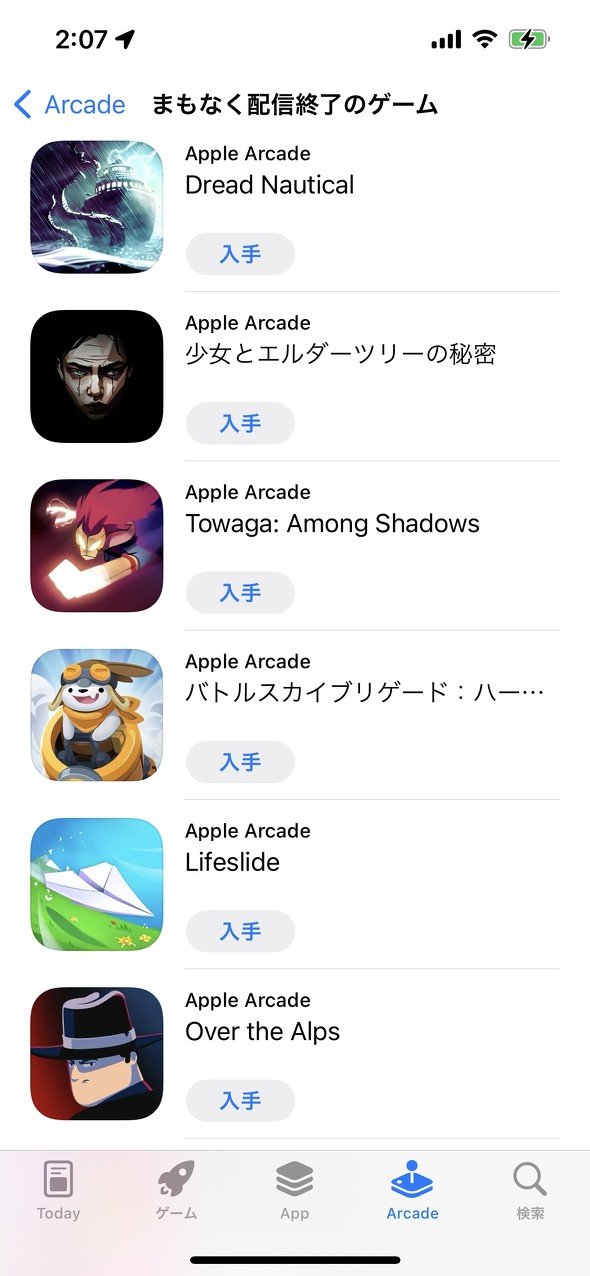Select the Arcade tab
The image size is (590, 1276).
tap(412, 1191)
